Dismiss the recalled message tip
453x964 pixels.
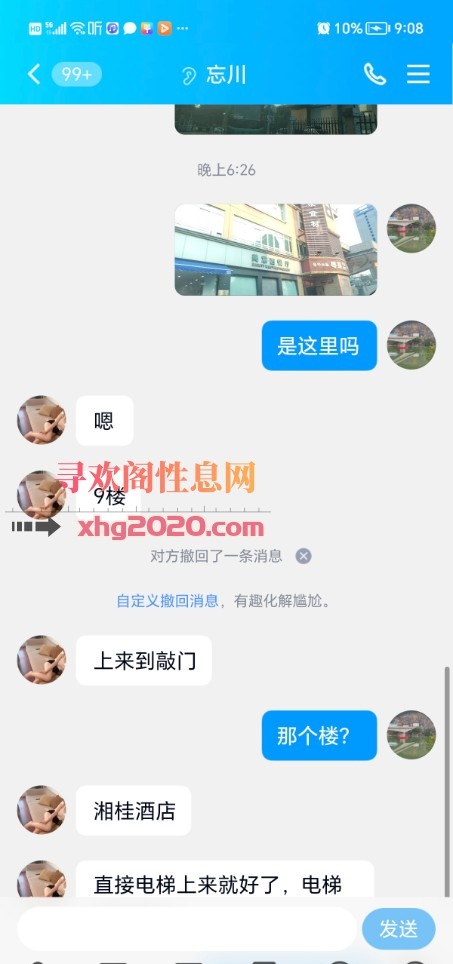click(303, 556)
